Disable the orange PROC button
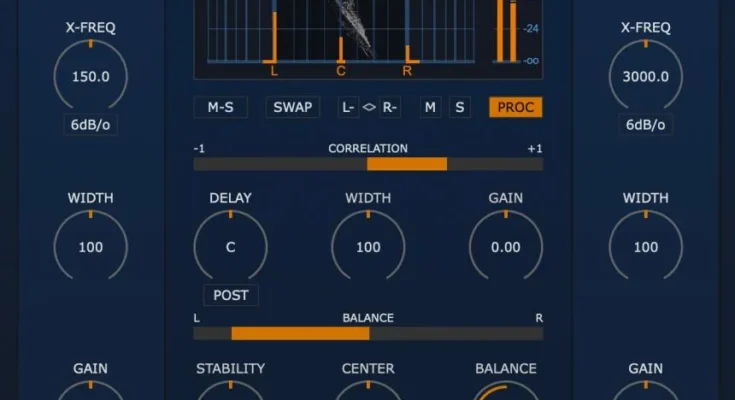This screenshot has height=400, width=735. point(515,107)
